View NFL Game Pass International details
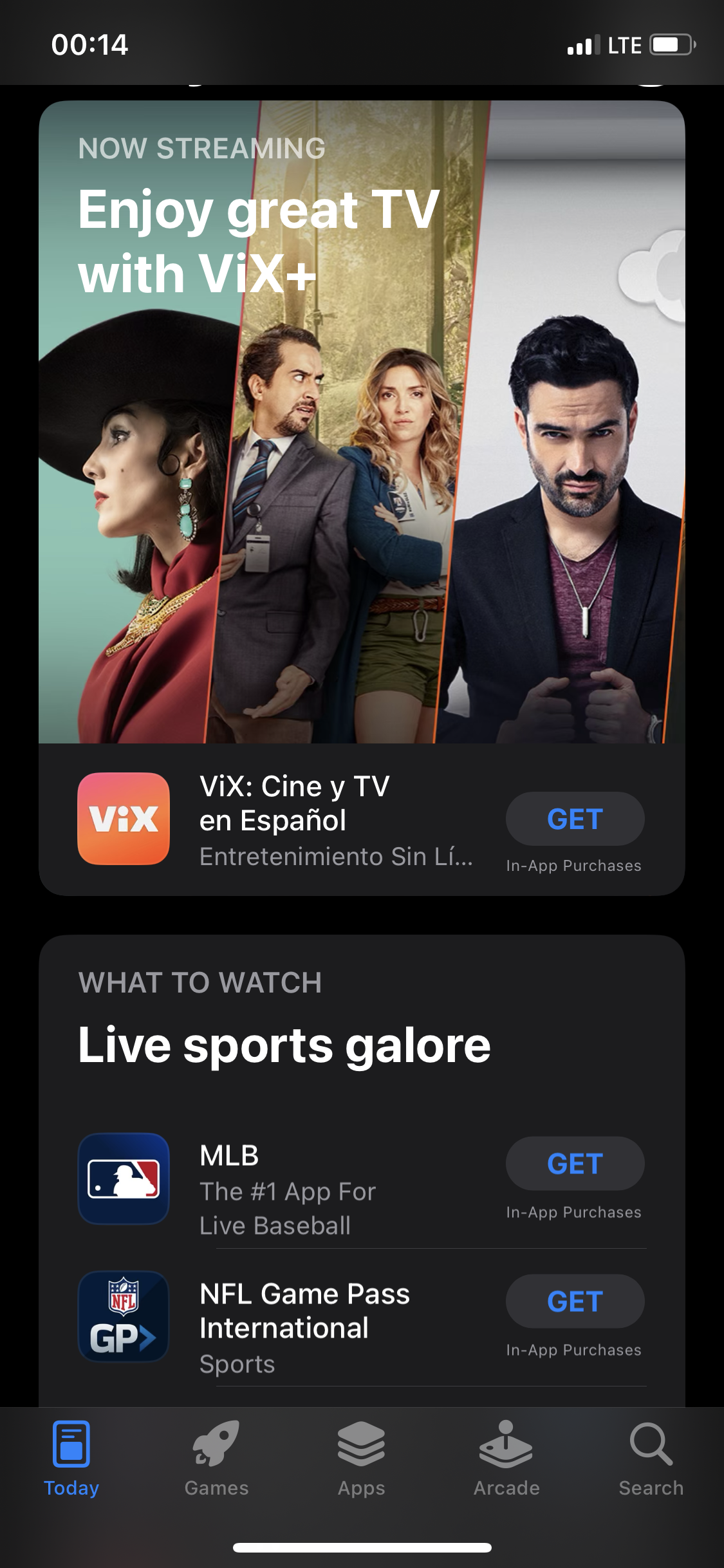Screen dimensions: 724x1568 click(304, 1327)
